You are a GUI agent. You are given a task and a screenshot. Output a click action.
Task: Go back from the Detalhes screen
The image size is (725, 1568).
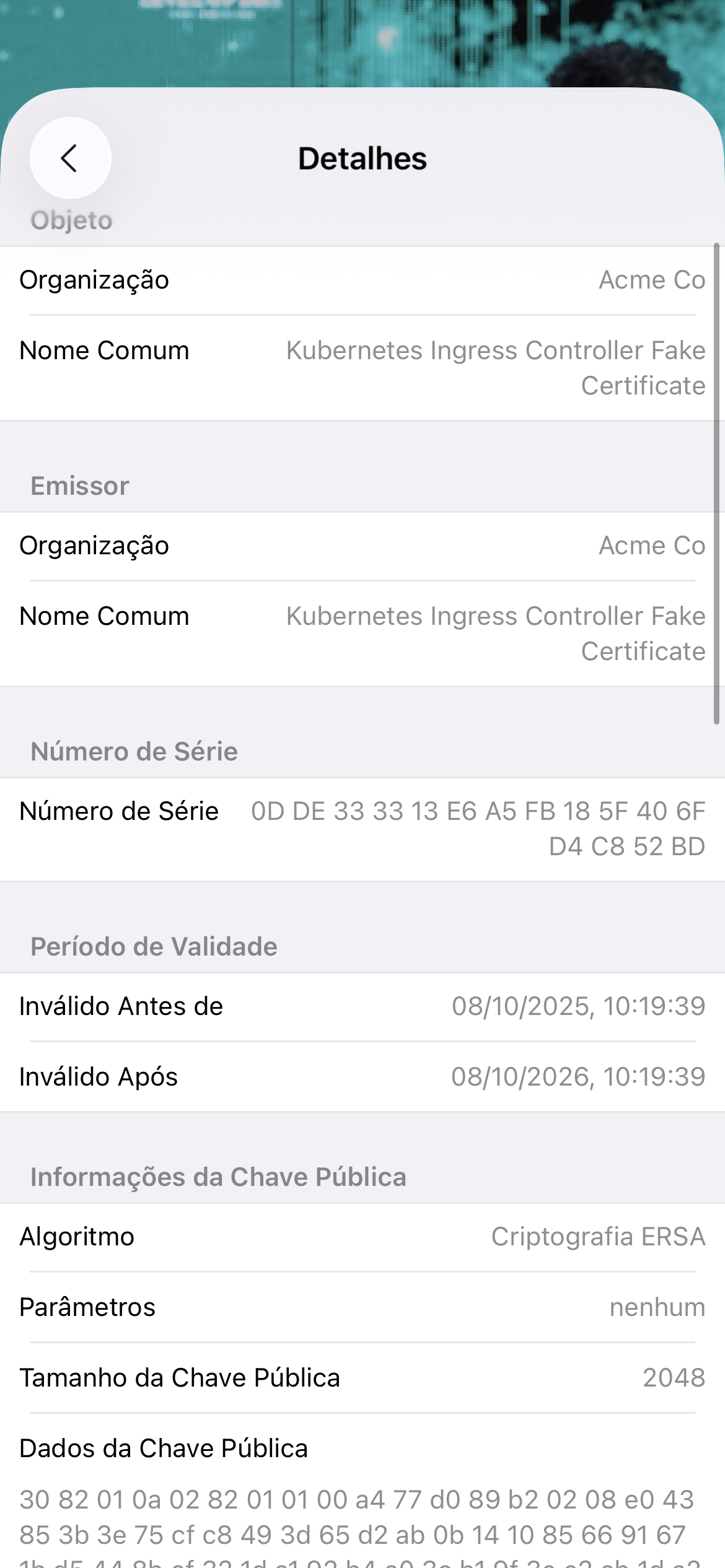coord(70,159)
